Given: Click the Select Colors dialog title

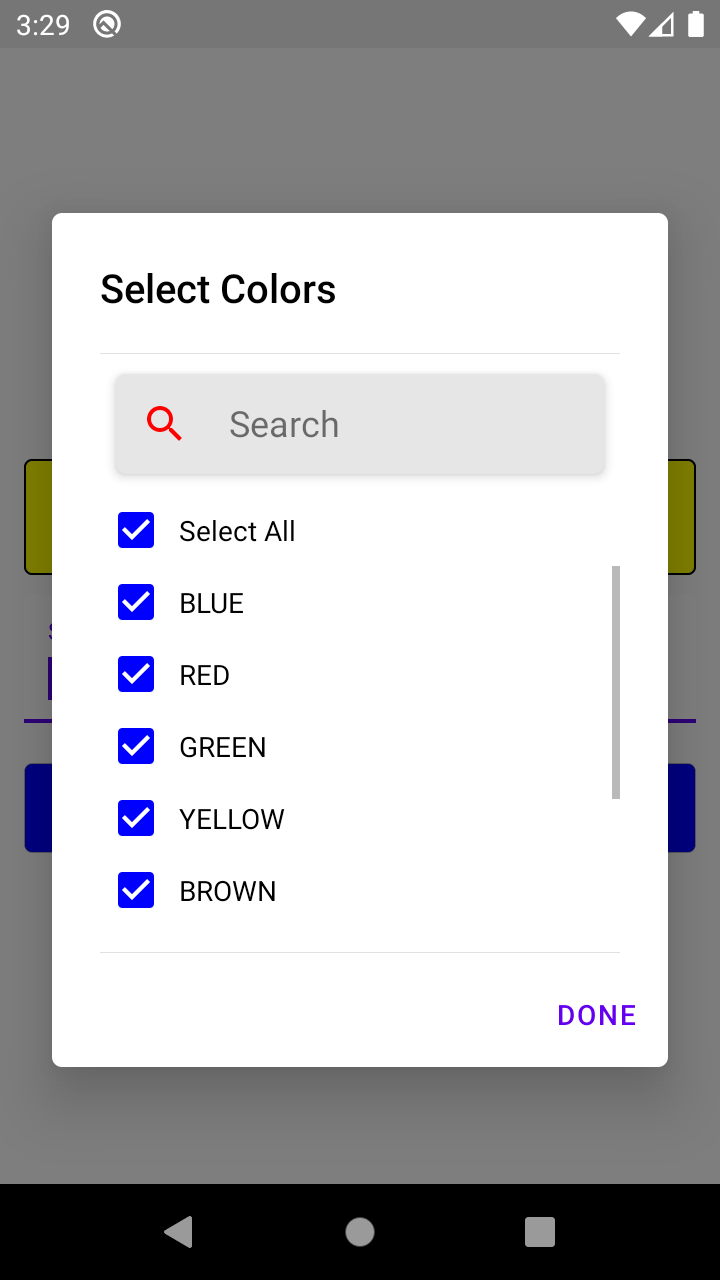Looking at the screenshot, I should click(x=217, y=289).
